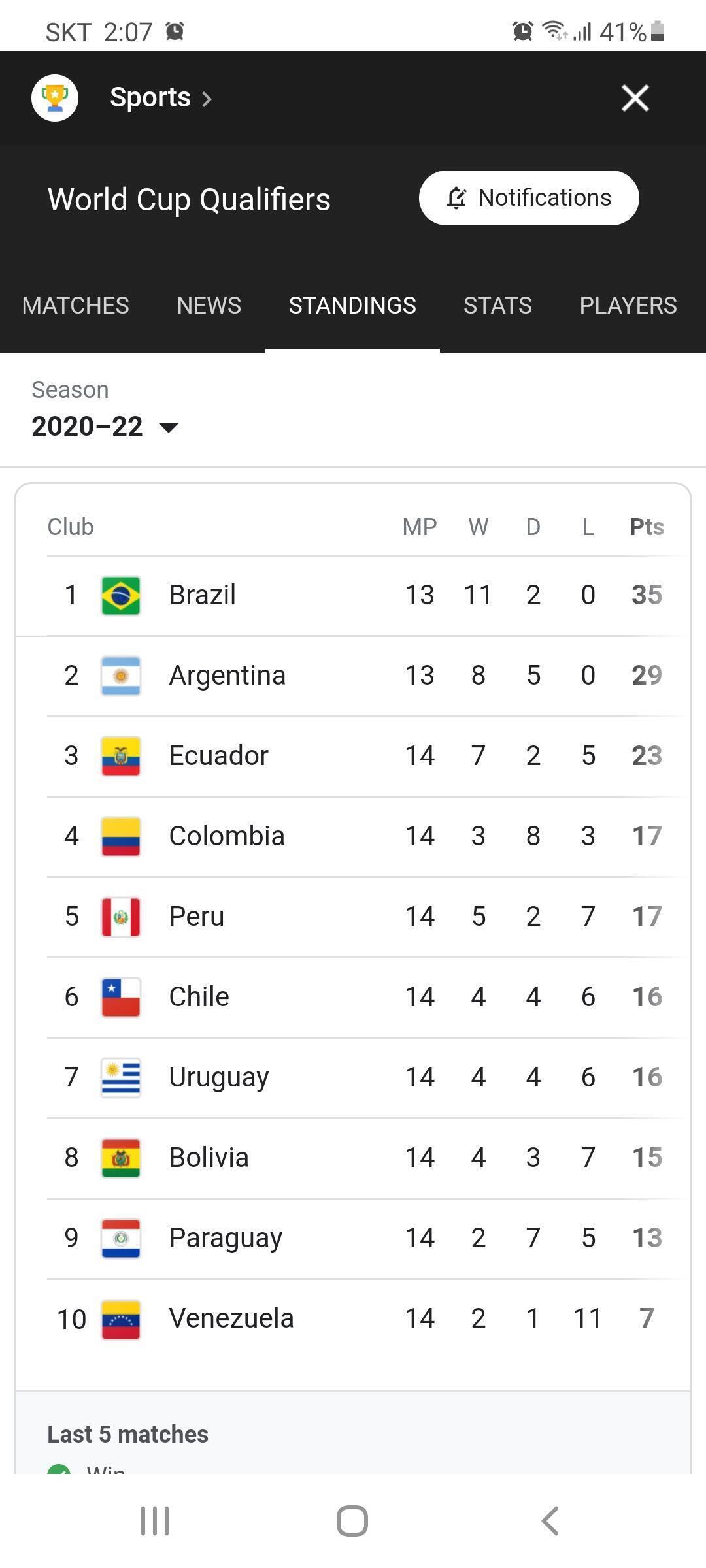Go back with the system back button

point(550,1521)
